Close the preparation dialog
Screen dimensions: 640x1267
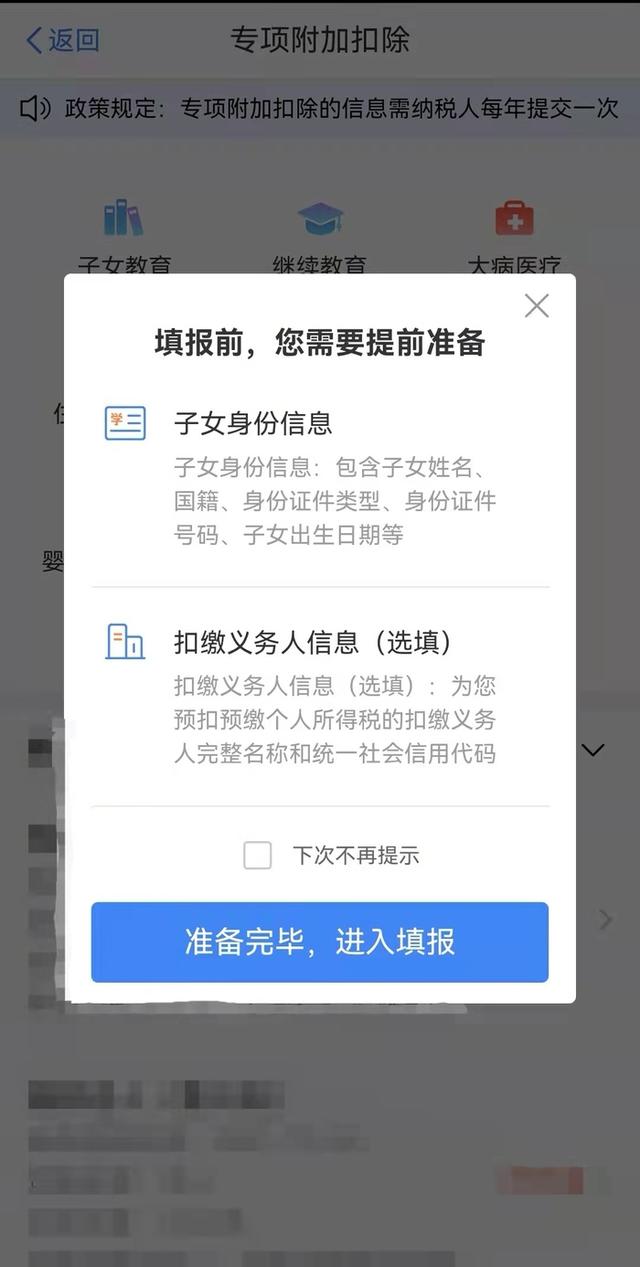(537, 306)
